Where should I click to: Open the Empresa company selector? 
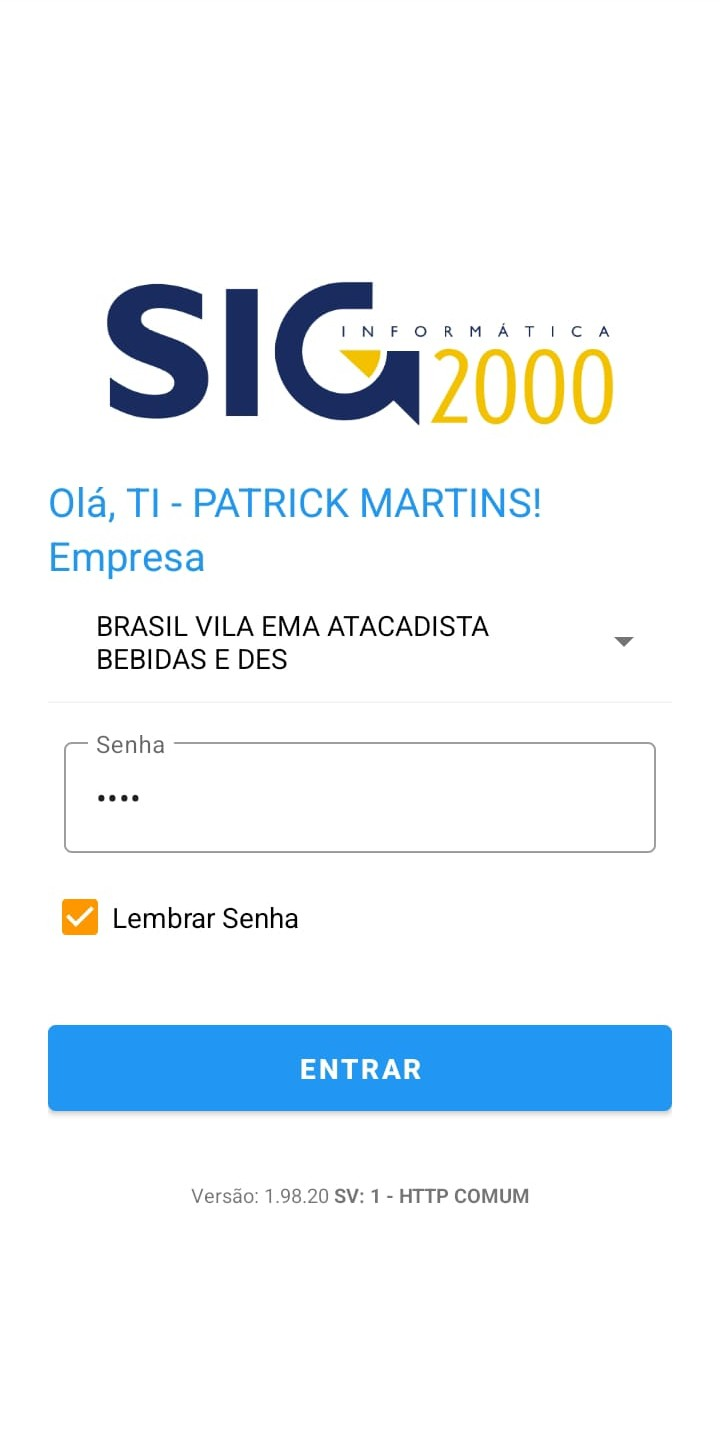coord(360,641)
